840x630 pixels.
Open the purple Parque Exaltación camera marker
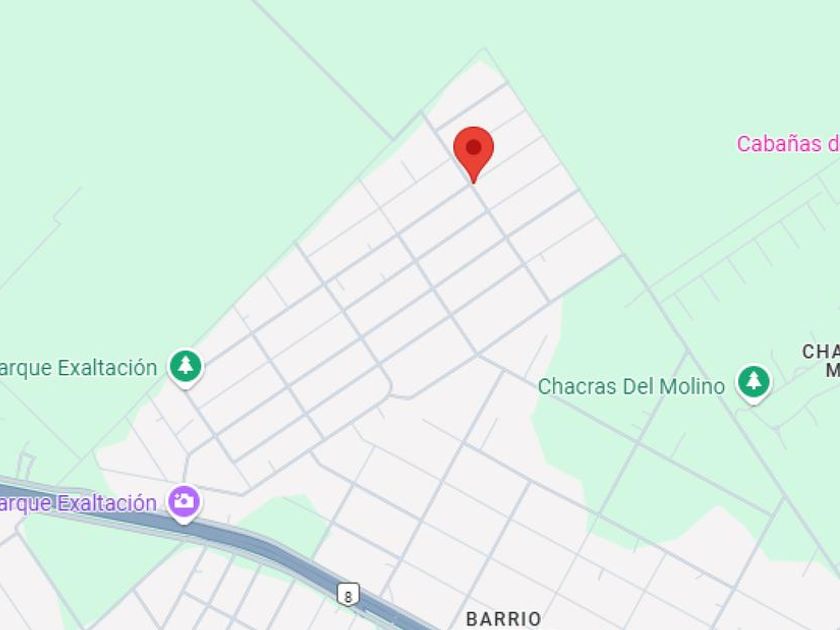184,501
